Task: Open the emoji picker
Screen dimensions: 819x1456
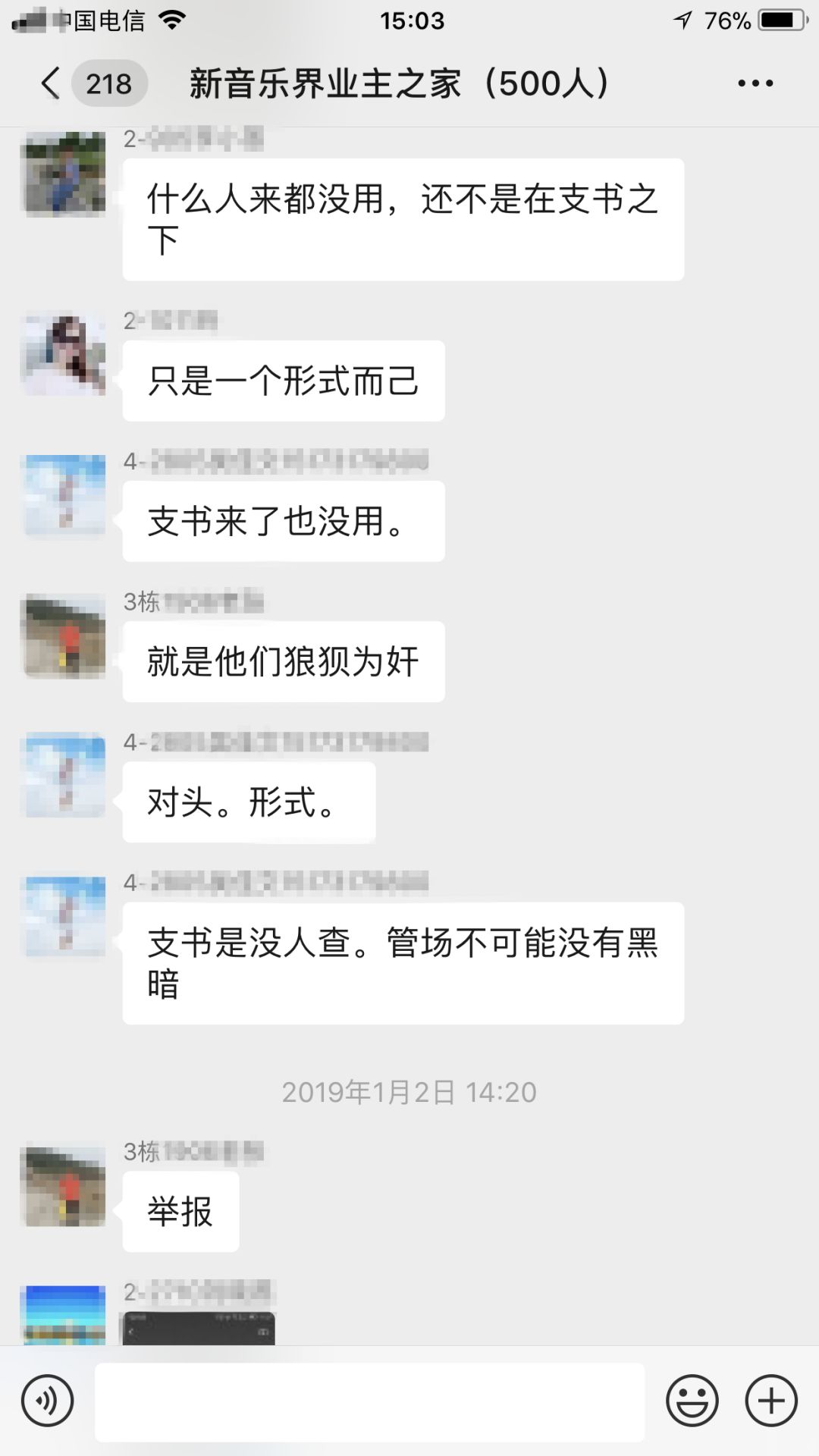Action: click(692, 1401)
